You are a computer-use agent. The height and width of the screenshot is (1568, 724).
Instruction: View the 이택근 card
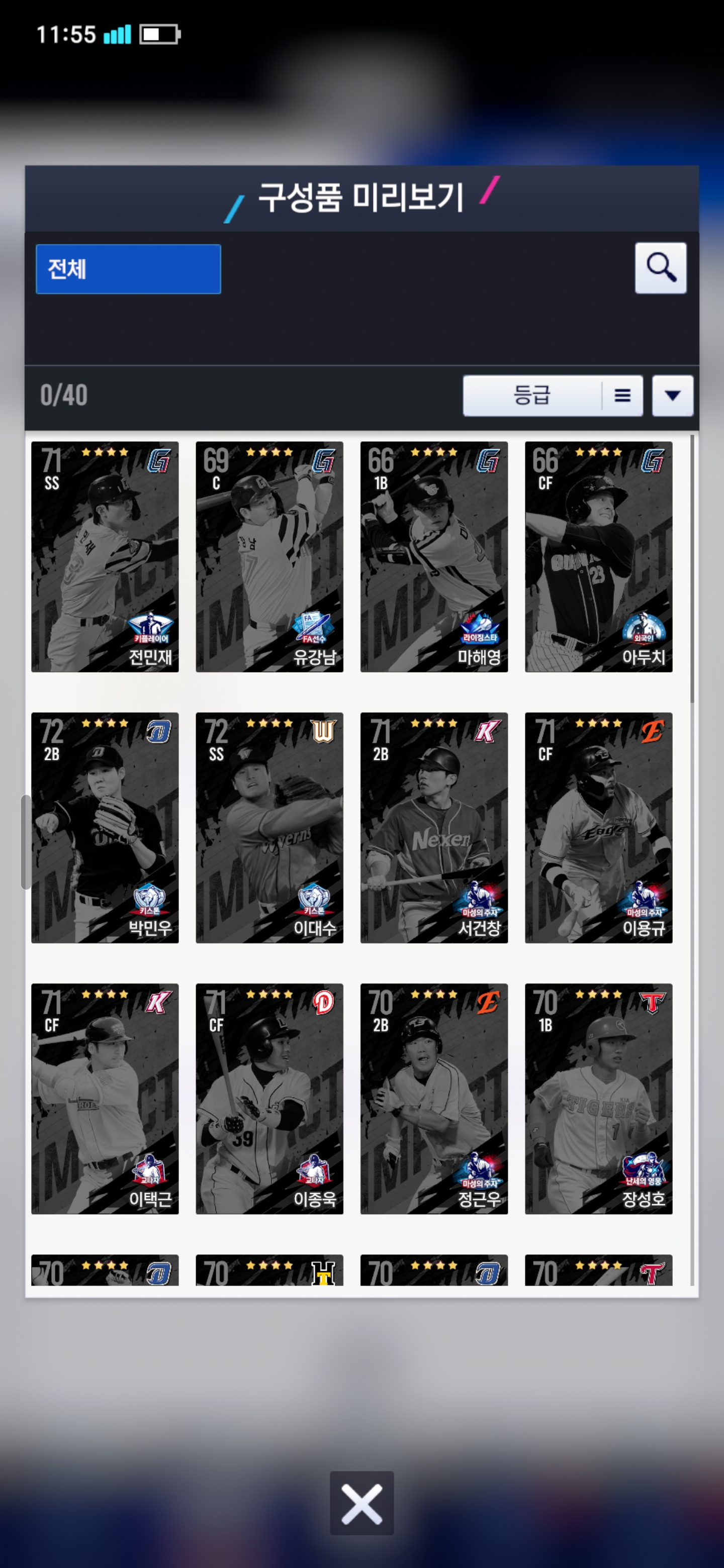pos(105,1098)
